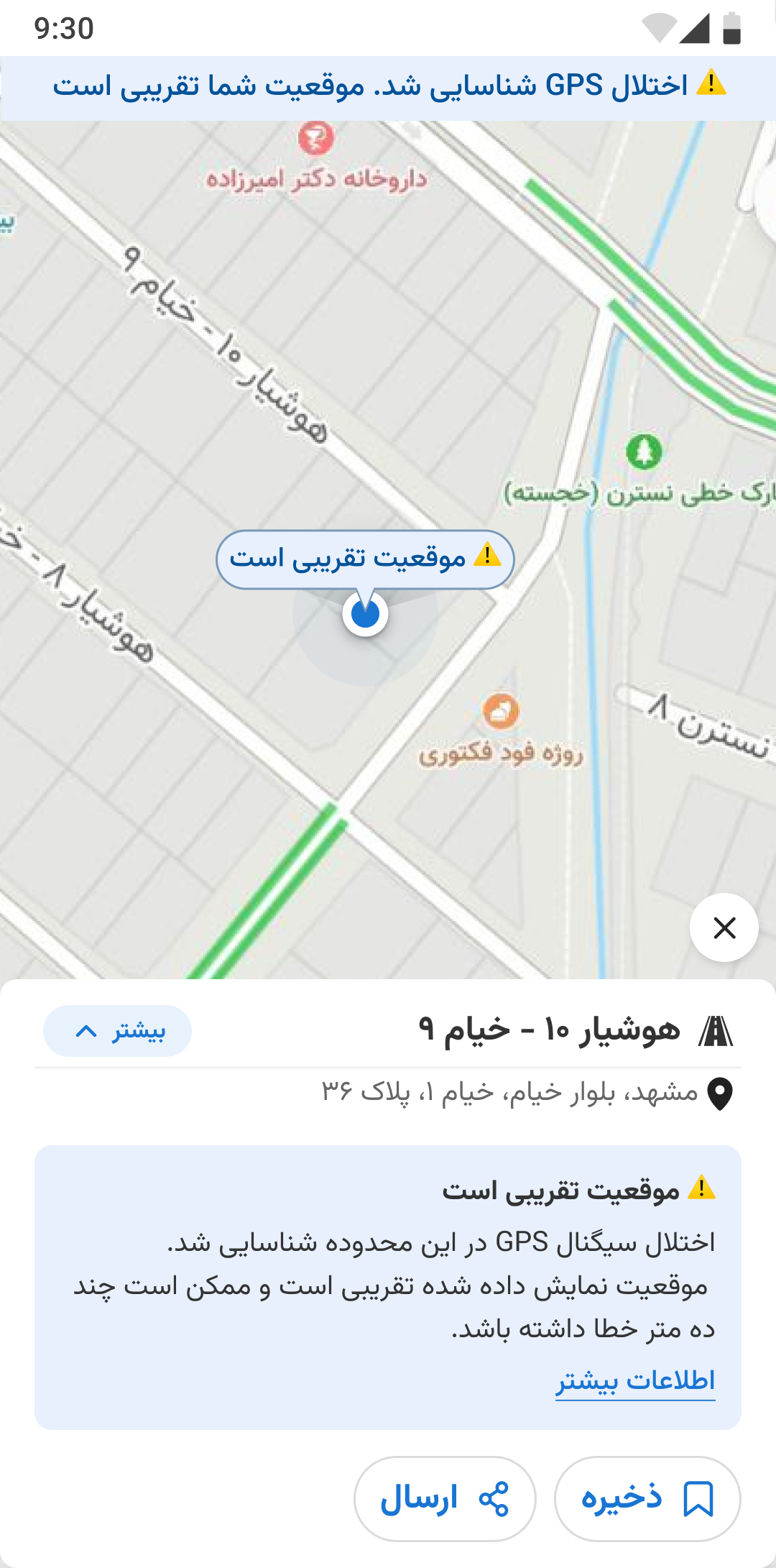Open the اطلاعات بیشتر link
The height and width of the screenshot is (1568, 776).
tap(635, 1380)
